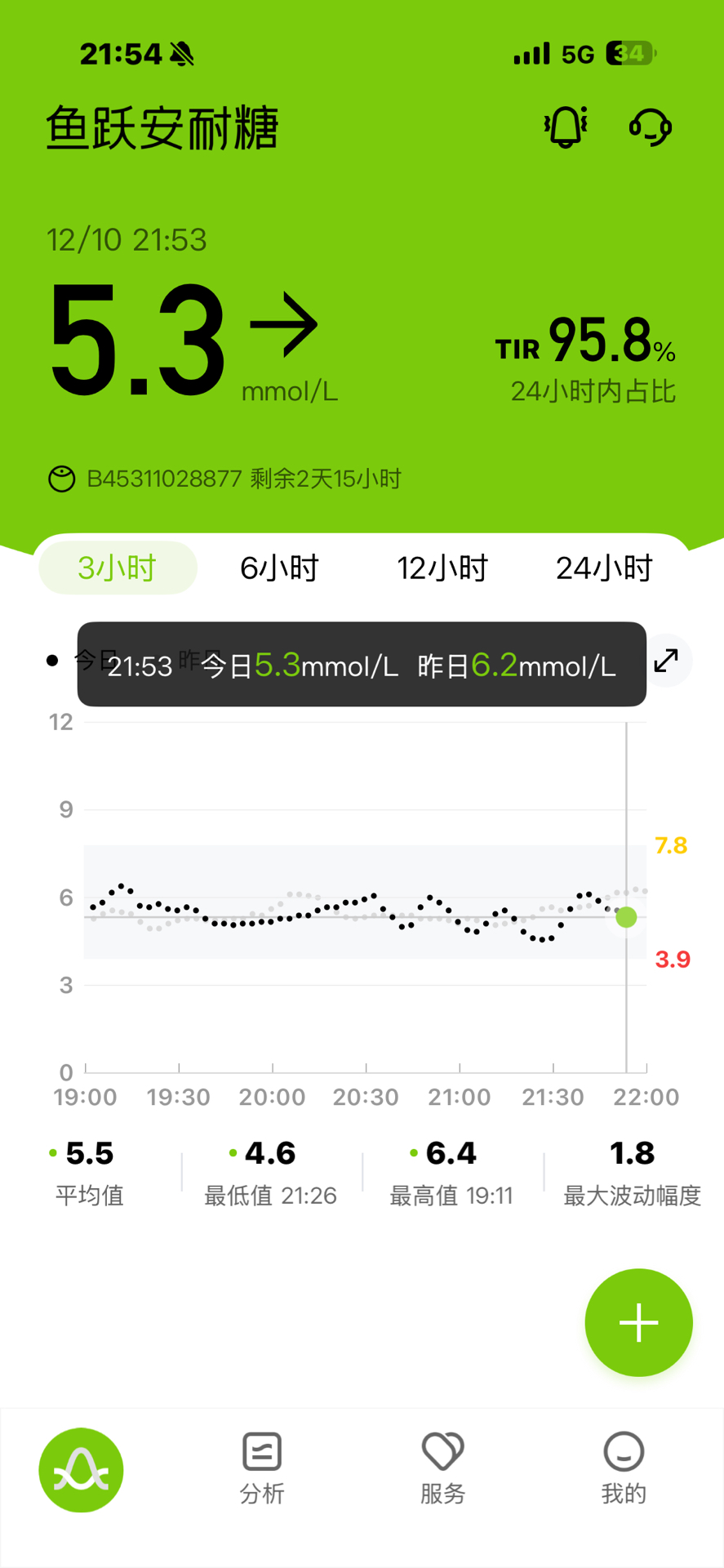Screen dimensions: 724x1568
Task: Expand the chart to full screen
Action: 666,661
